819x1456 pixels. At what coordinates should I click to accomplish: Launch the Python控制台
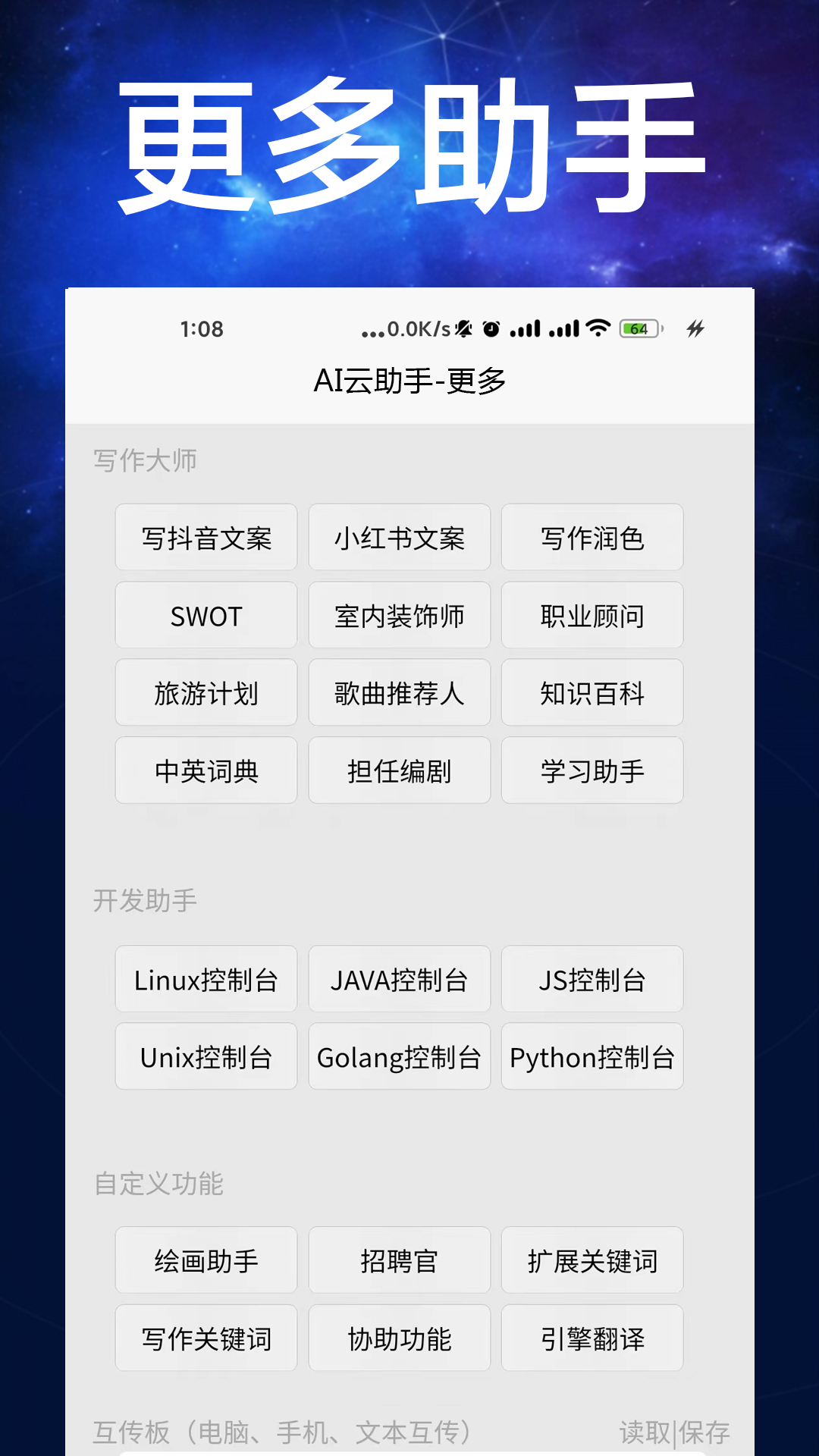pos(592,1056)
